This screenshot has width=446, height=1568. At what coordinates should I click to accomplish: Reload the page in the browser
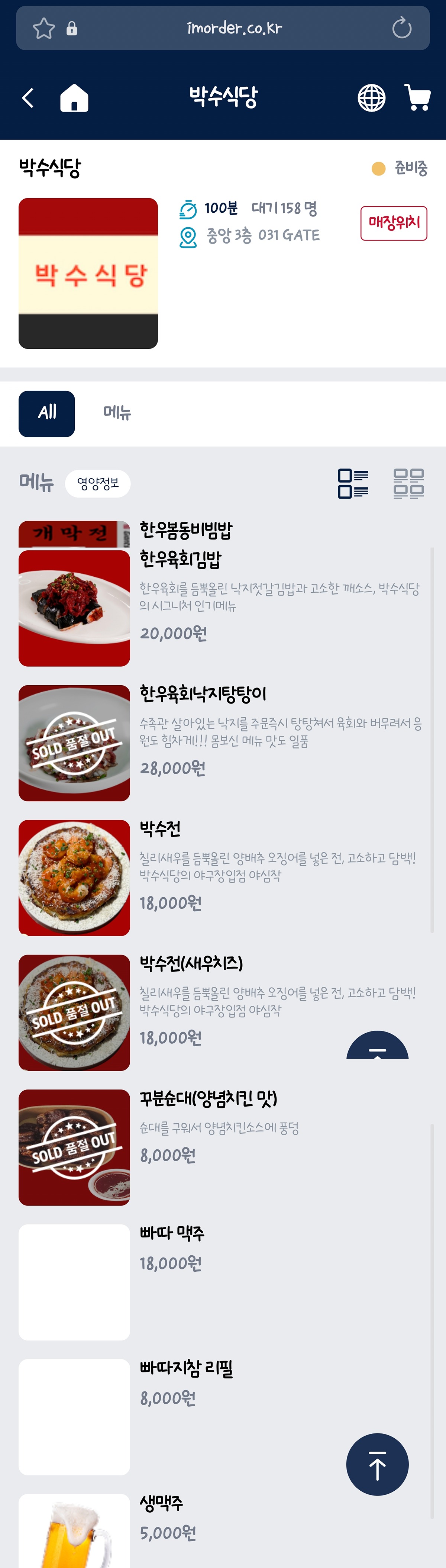[401, 28]
